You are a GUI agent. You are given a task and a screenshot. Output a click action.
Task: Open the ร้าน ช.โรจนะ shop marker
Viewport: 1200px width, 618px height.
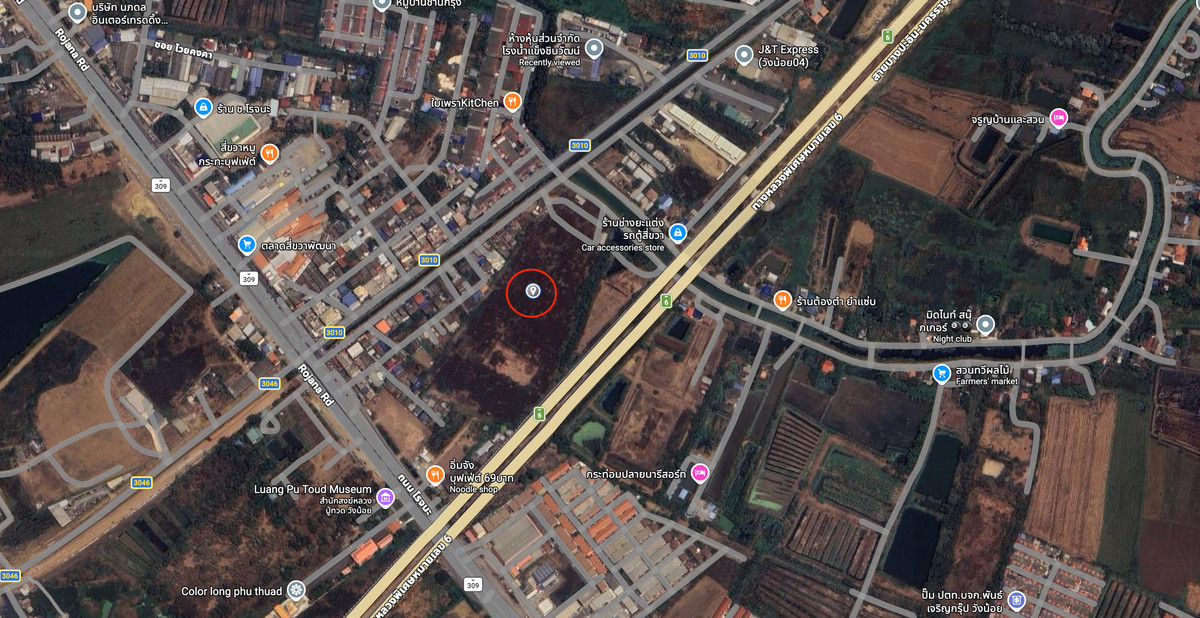[x=203, y=107]
